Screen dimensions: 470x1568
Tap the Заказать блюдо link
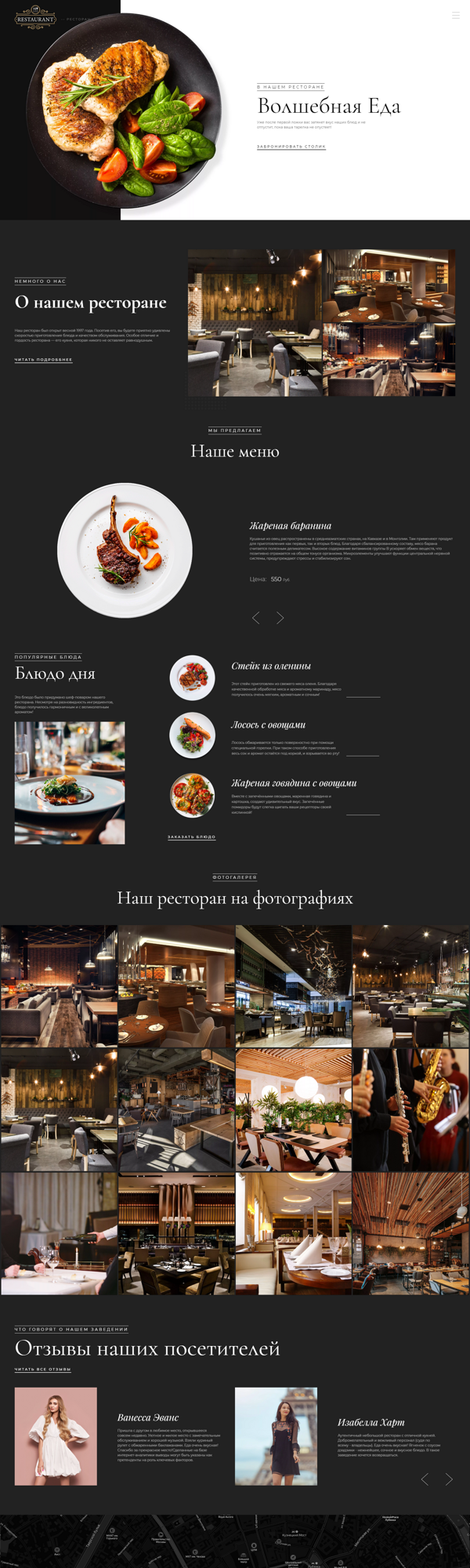click(x=191, y=837)
